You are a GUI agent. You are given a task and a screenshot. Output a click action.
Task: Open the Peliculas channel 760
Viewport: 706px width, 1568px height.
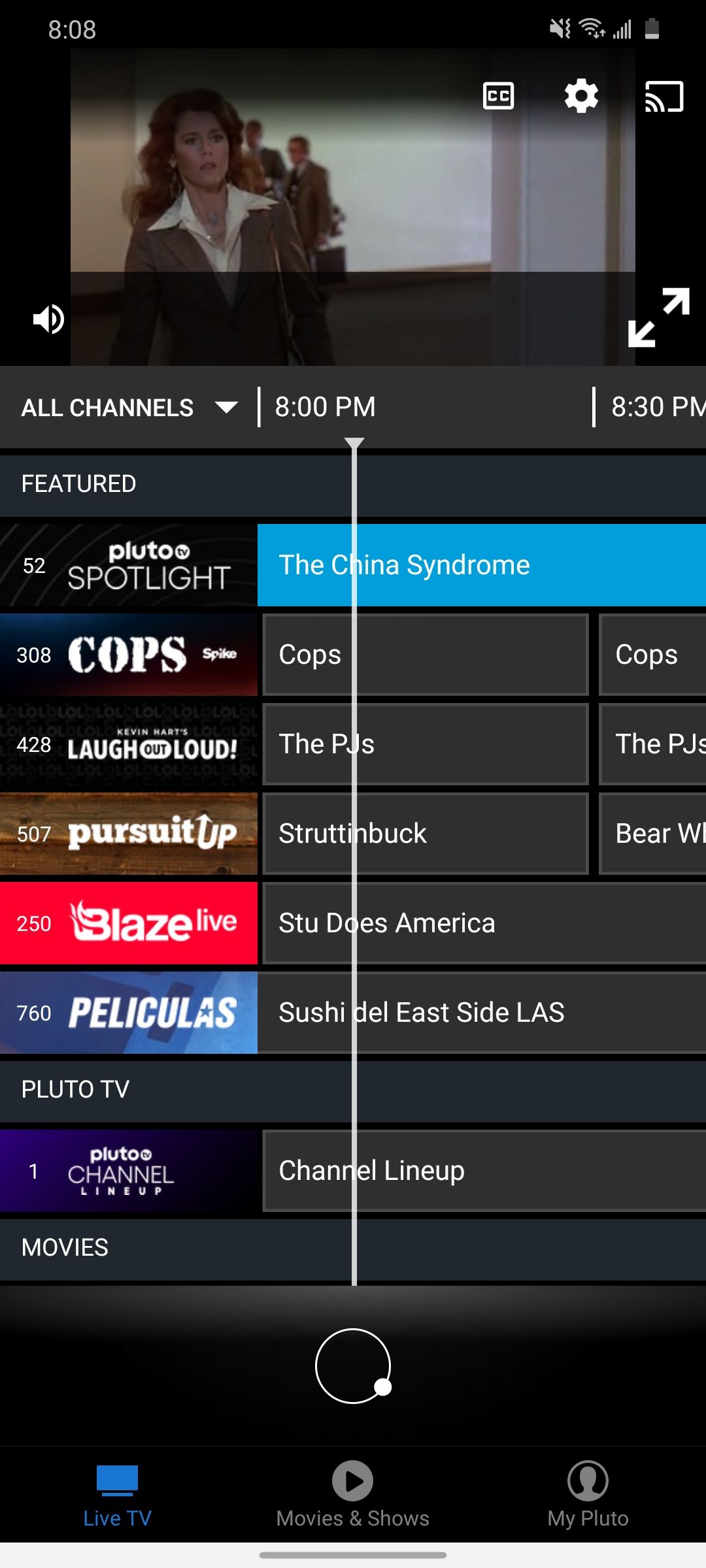129,1013
